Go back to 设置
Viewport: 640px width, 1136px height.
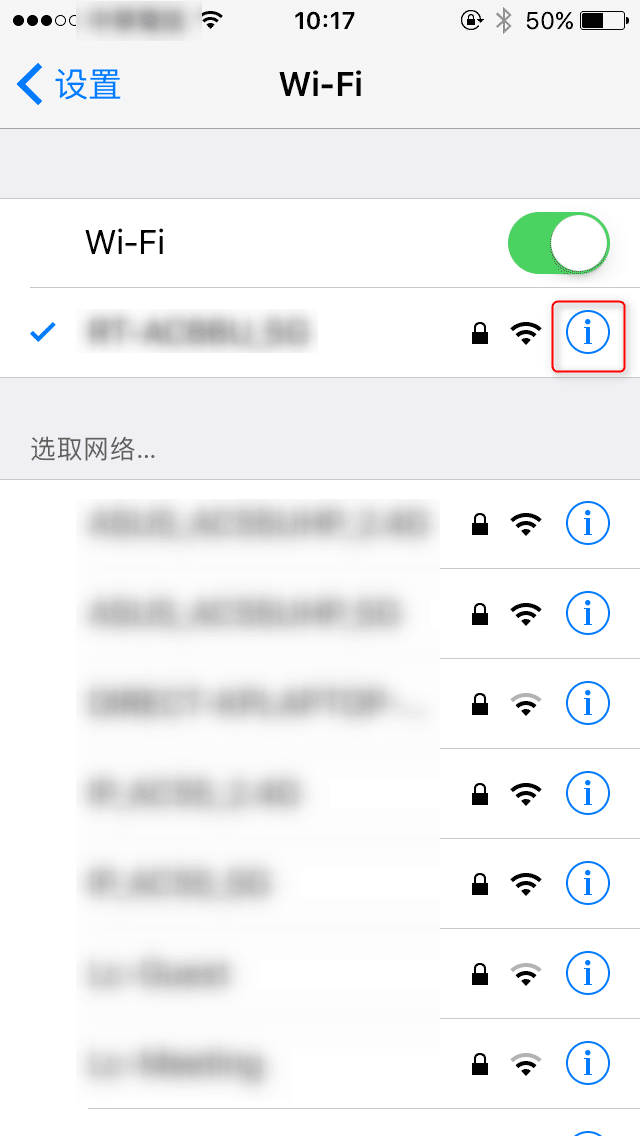70,85
